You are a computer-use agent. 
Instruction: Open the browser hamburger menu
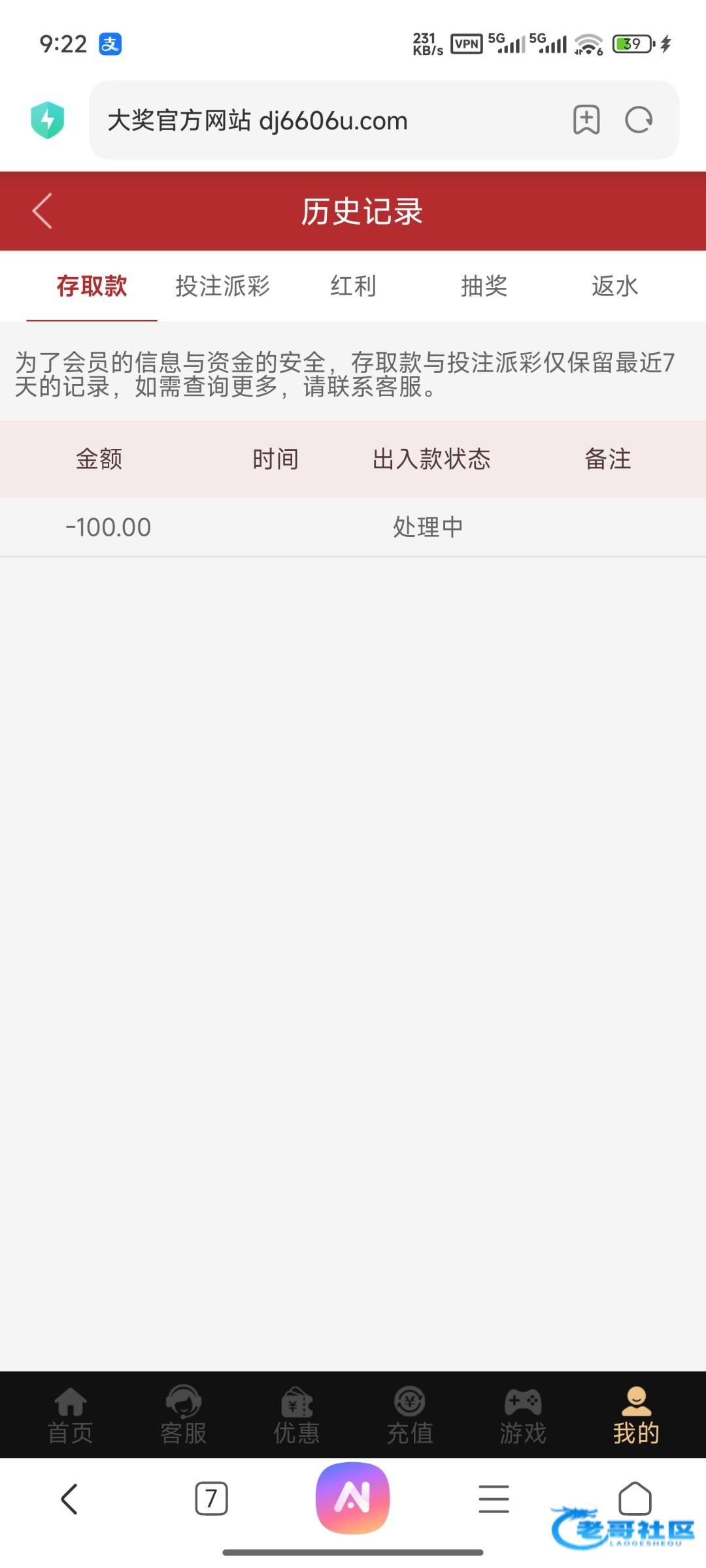(494, 1499)
